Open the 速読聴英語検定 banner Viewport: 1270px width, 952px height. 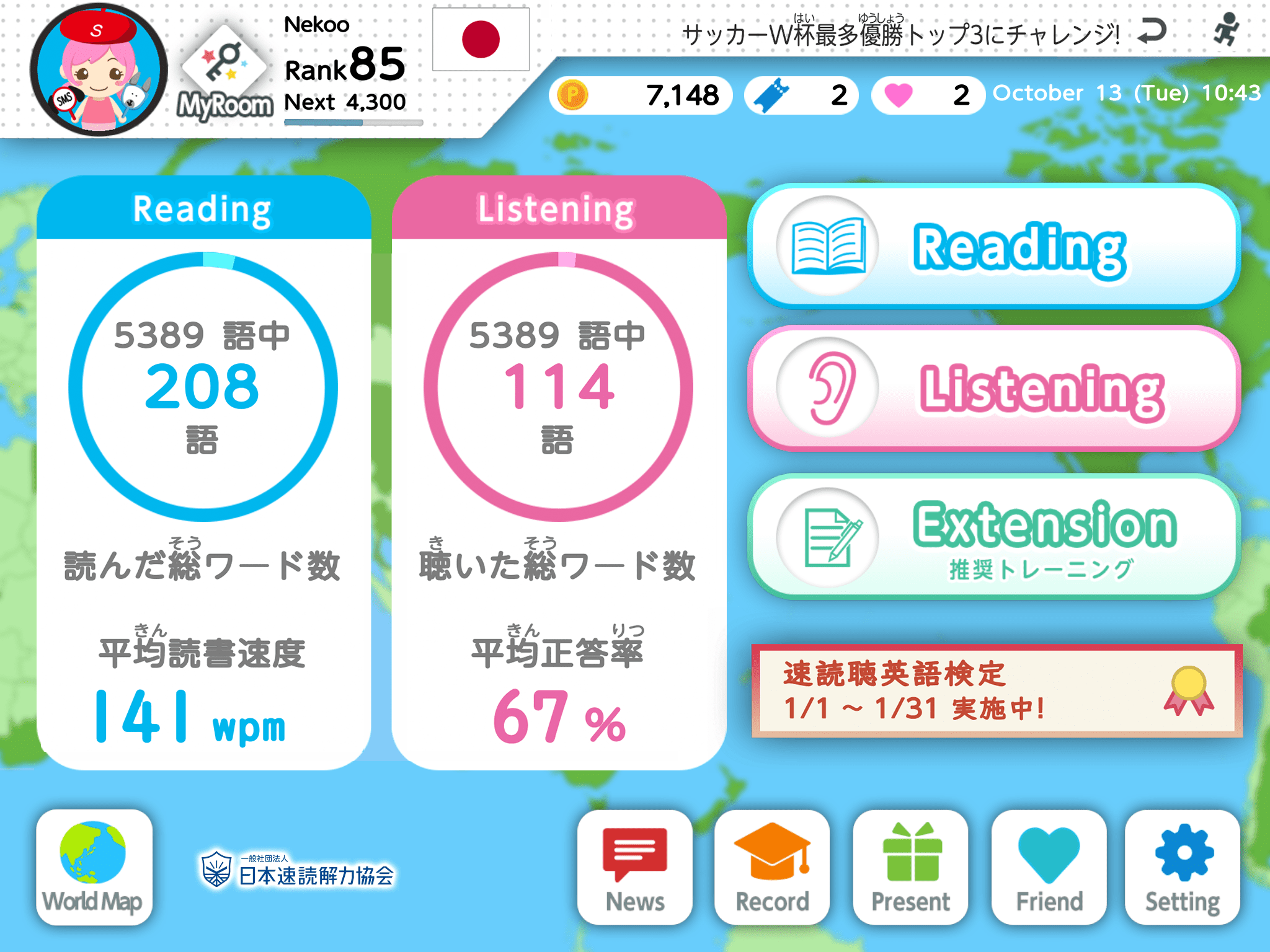coord(997,690)
